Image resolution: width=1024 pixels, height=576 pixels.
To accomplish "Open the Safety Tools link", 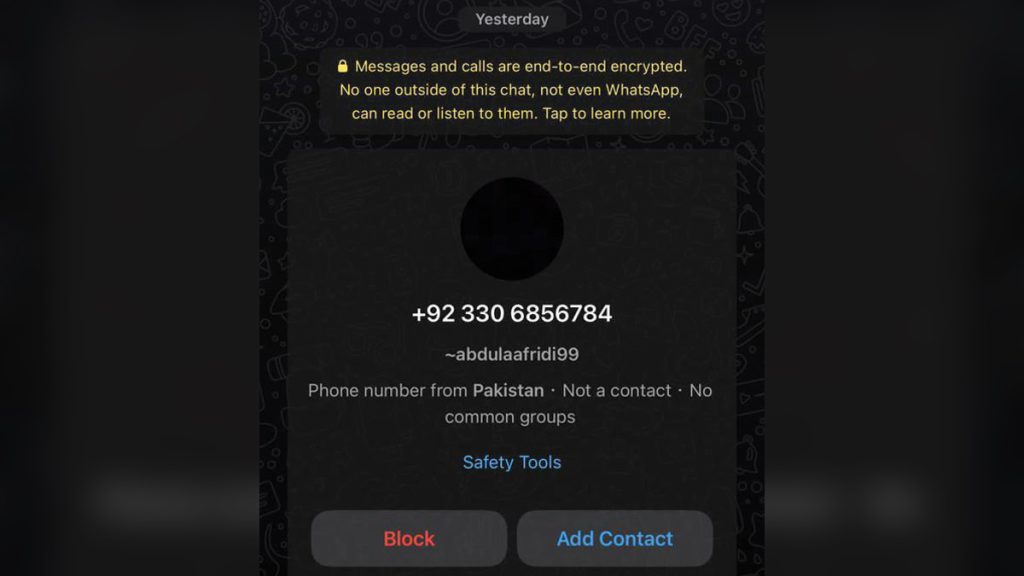I will [511, 462].
